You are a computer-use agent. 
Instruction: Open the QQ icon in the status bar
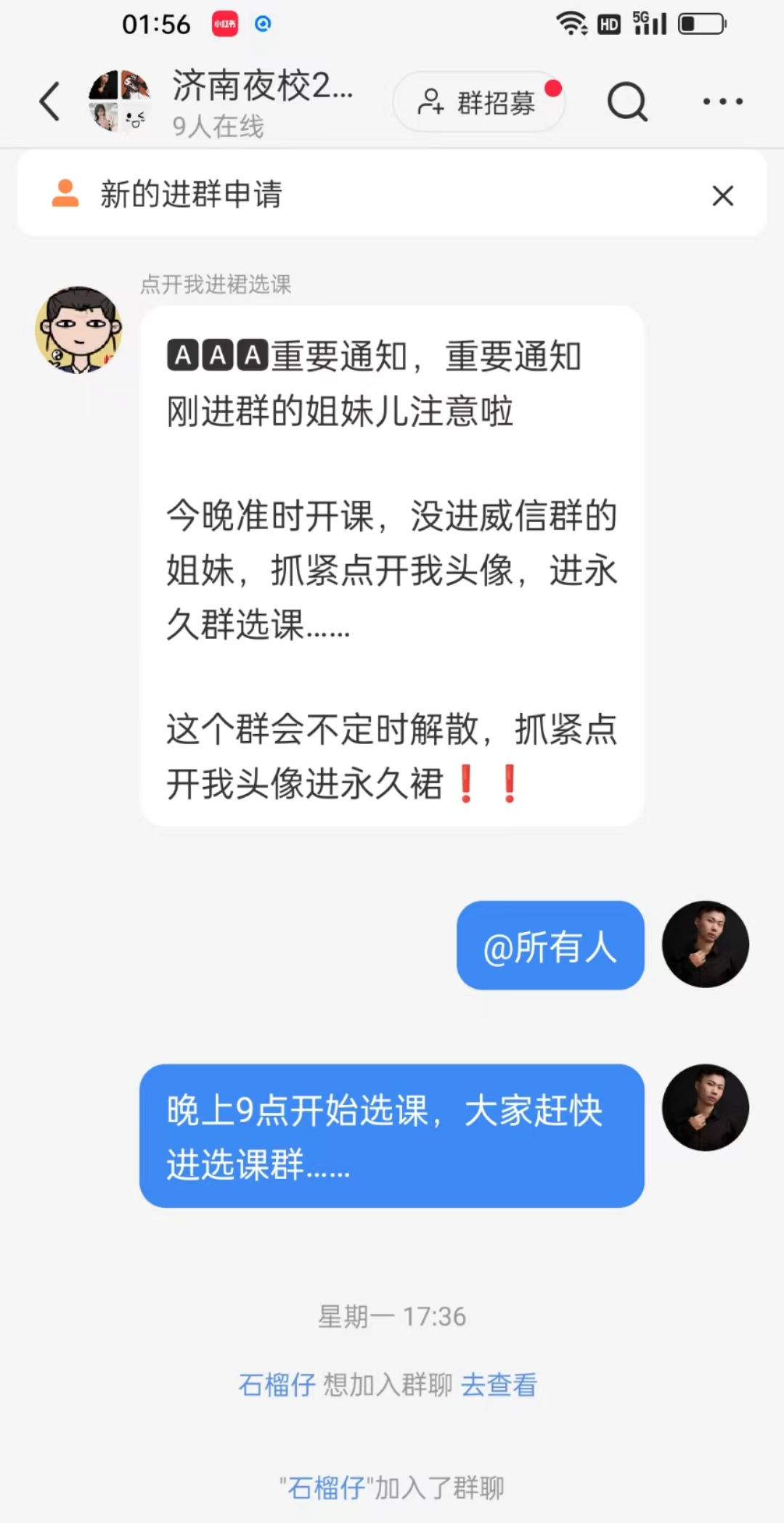click(x=263, y=24)
